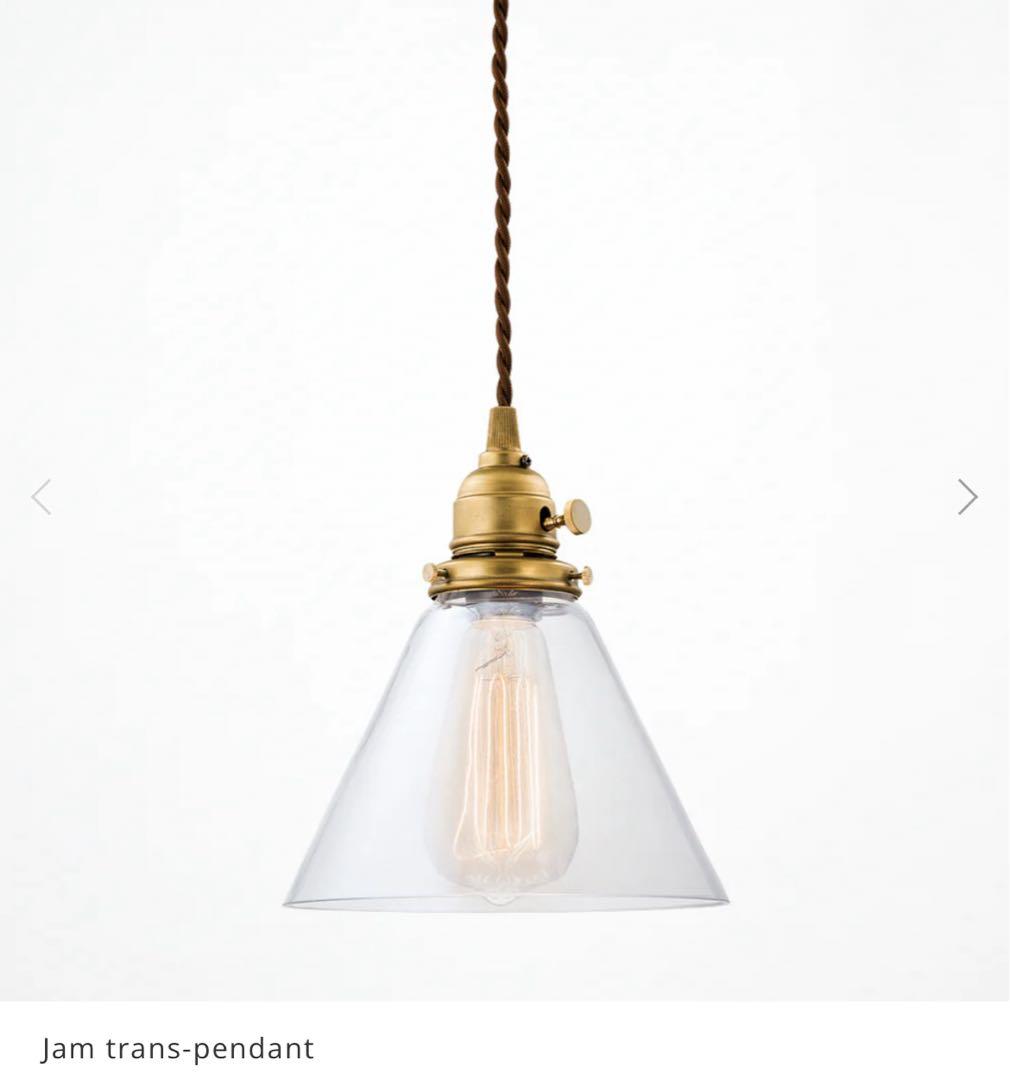Image resolution: width=1010 pixels, height=1080 pixels.
Task: Click below the image near the product name
Action: (x=176, y=1049)
